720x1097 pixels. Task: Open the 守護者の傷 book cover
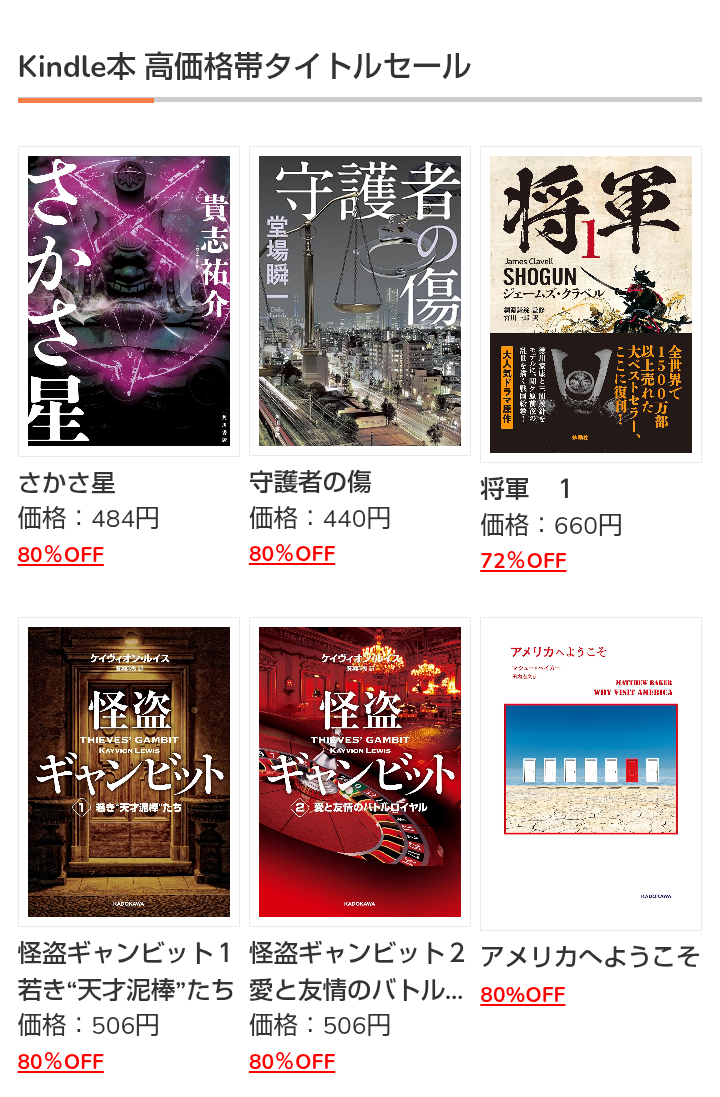pyautogui.click(x=360, y=301)
